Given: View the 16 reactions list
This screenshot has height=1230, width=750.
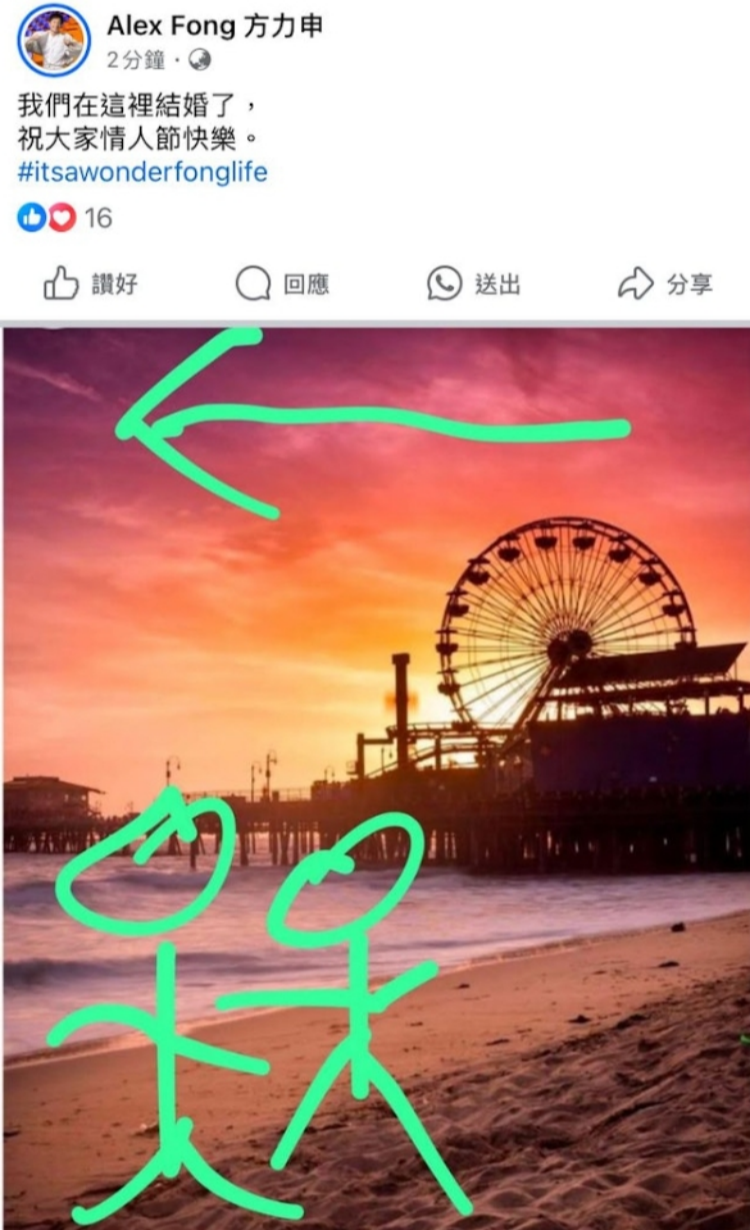Looking at the screenshot, I should [x=66, y=217].
